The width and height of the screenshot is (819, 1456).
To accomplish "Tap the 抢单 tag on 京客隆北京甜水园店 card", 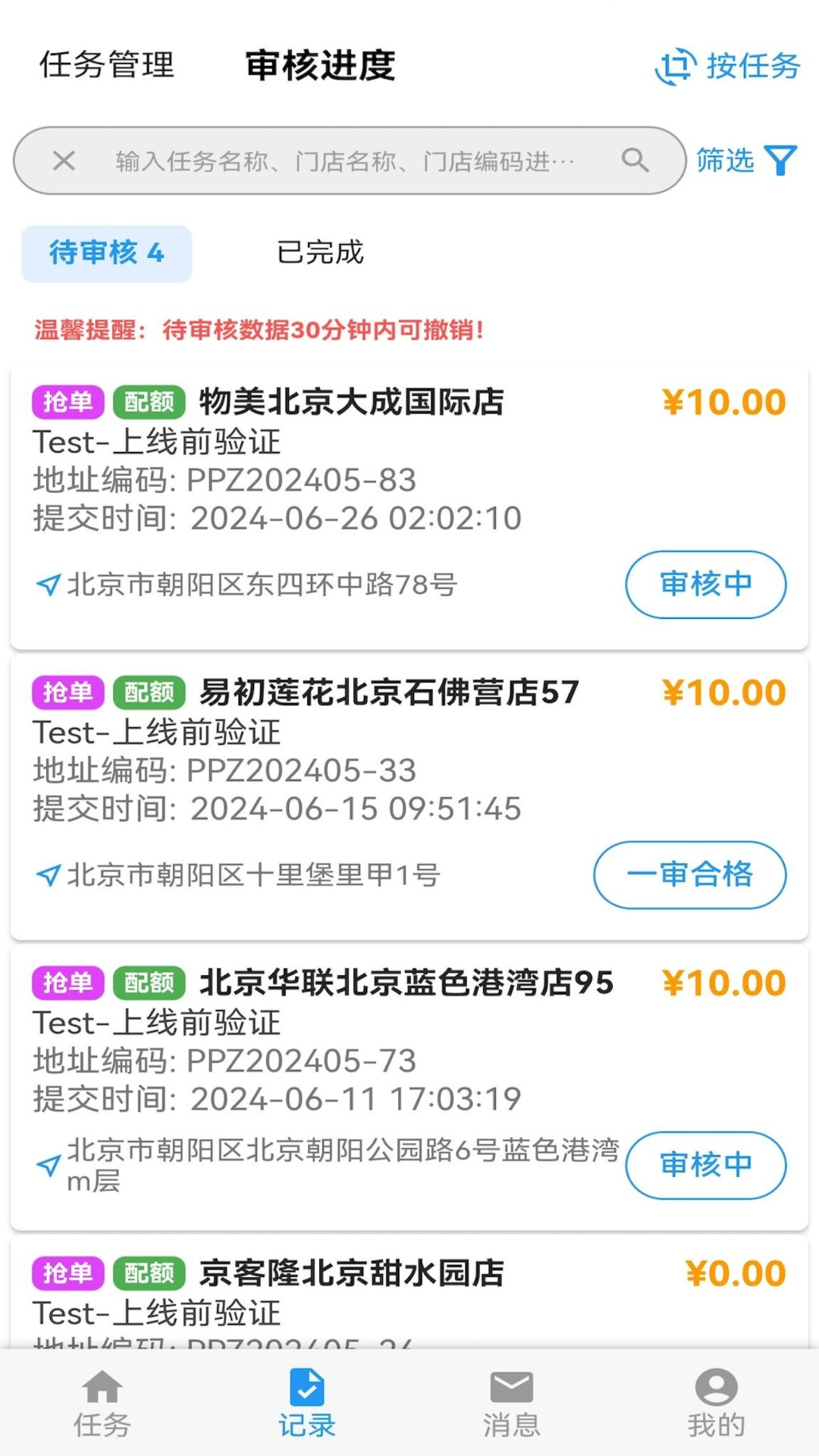I will pos(67,1272).
